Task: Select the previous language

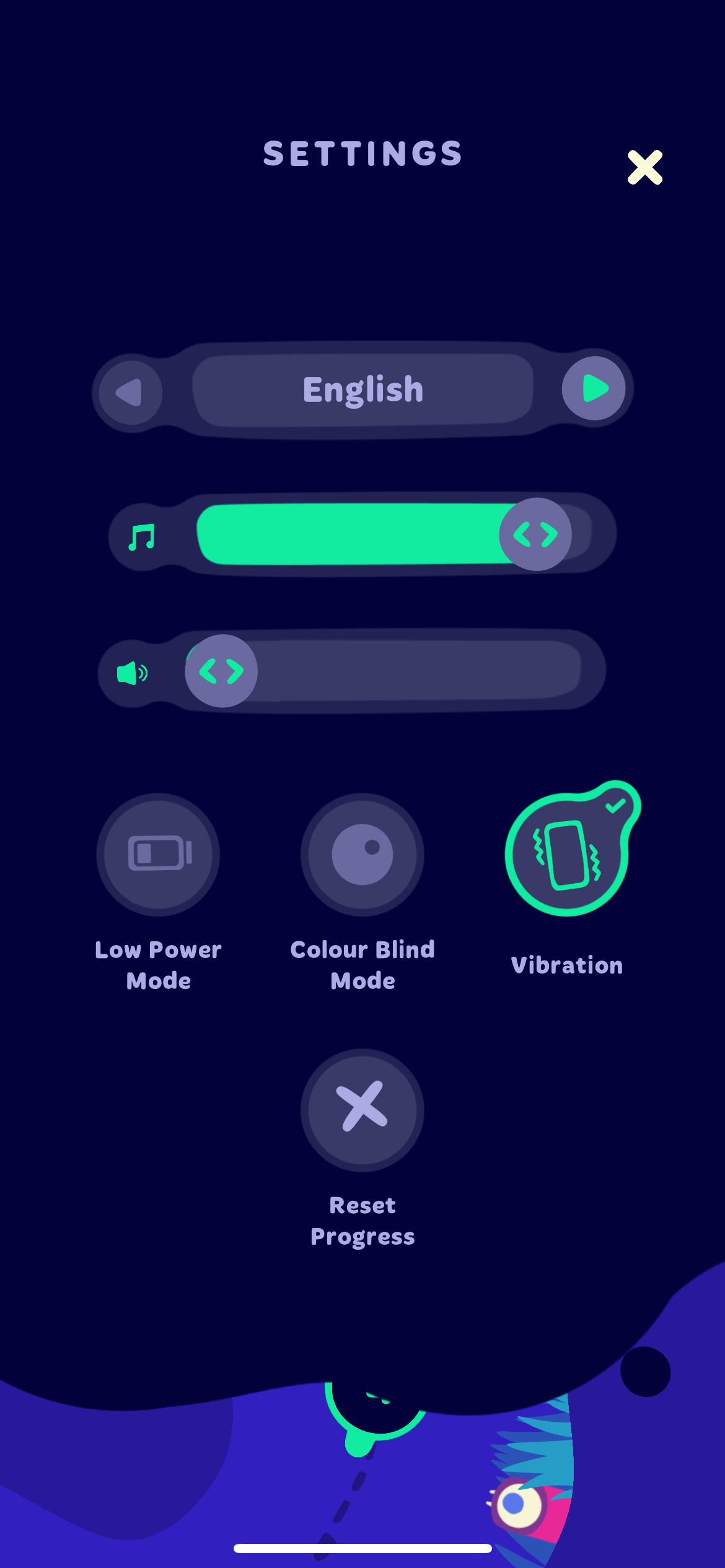Action: pyautogui.click(x=131, y=392)
